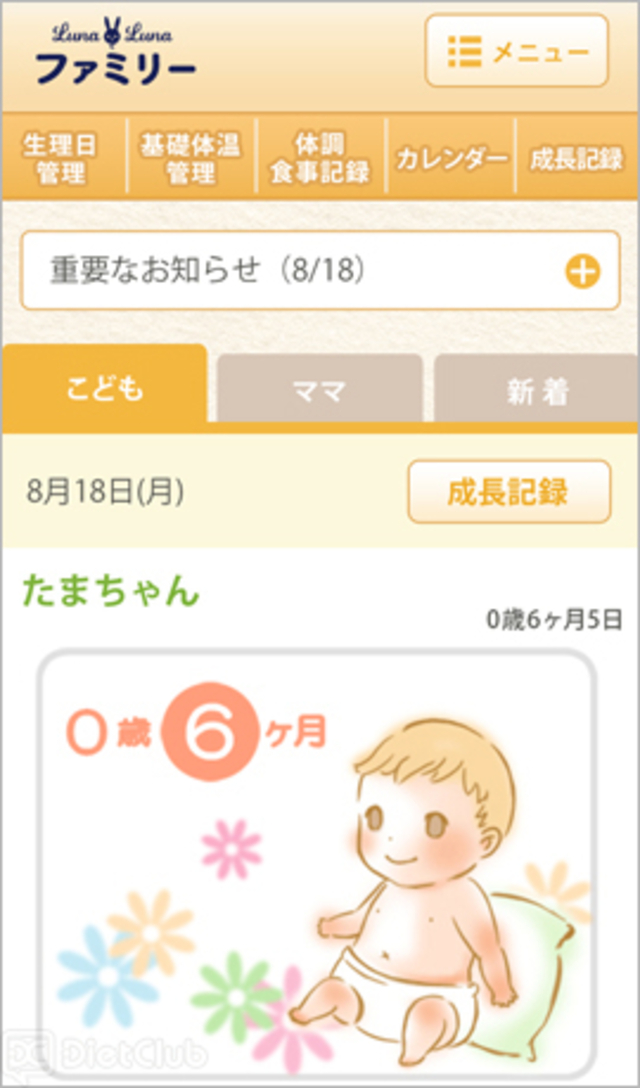Screen dimensions: 640x1088
Task: Expand the 重要なお知らせ notice
Action: click(x=582, y=270)
